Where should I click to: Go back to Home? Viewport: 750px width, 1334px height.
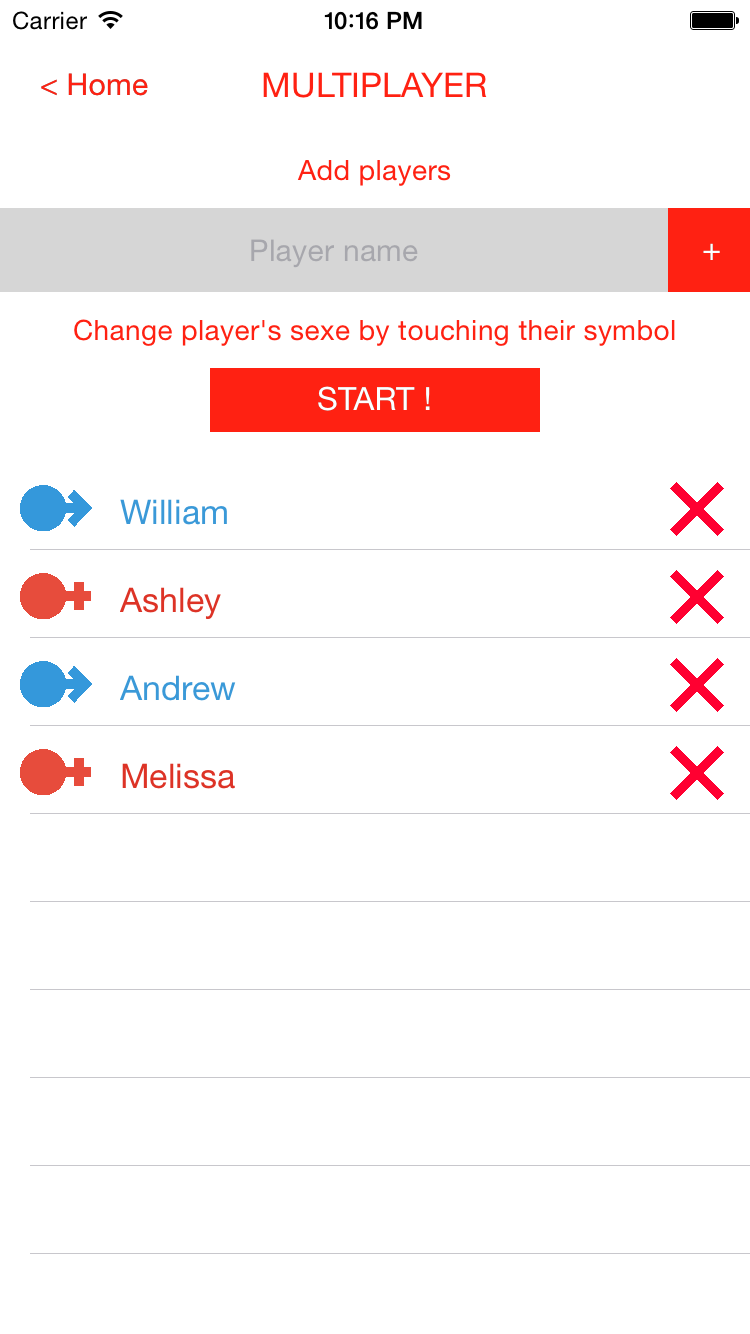(x=94, y=86)
